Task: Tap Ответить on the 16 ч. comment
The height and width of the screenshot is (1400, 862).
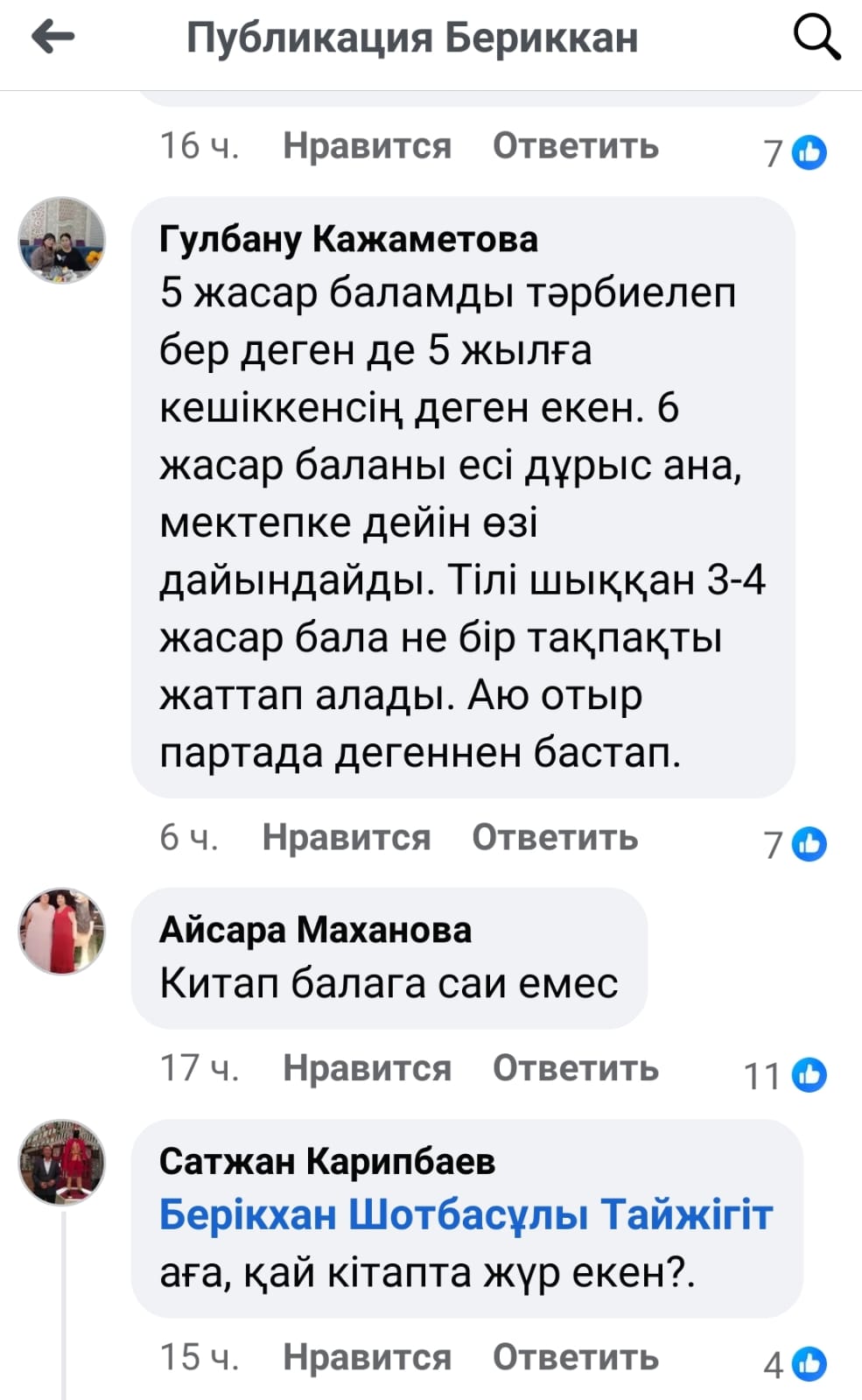Action: tap(575, 146)
